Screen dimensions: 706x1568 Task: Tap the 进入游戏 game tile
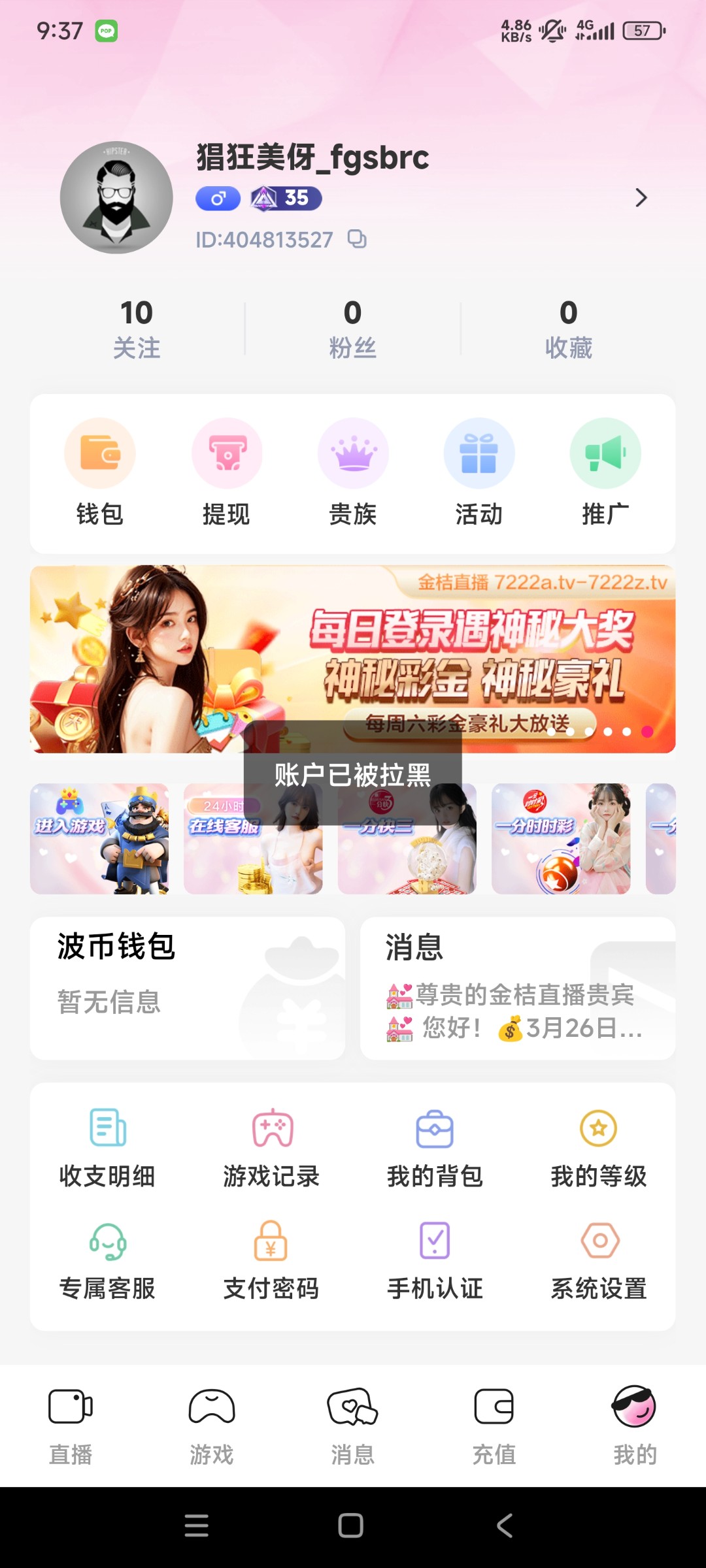point(99,839)
